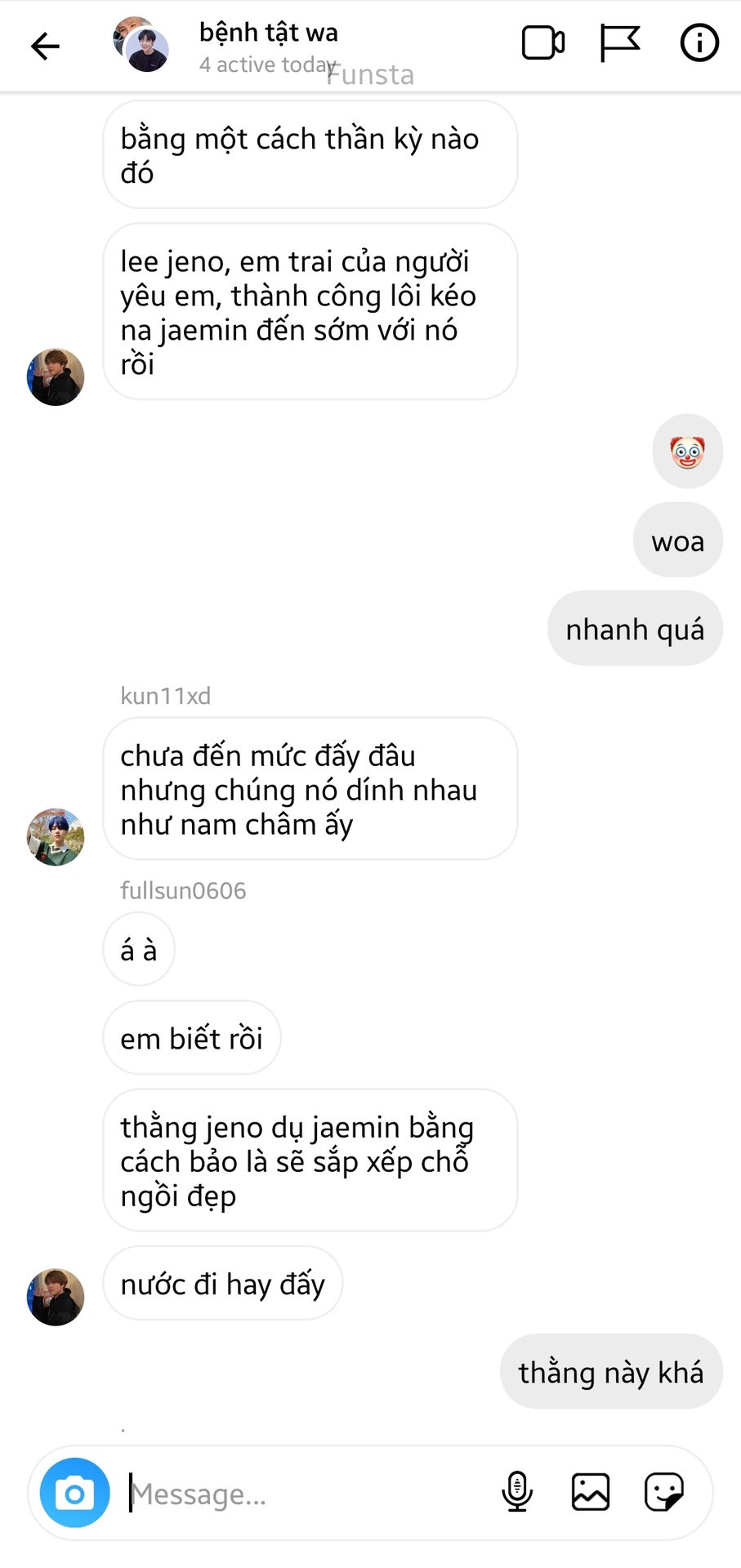Open the photo gallery picker
This screenshot has height=1568, width=741.
coord(590,1493)
